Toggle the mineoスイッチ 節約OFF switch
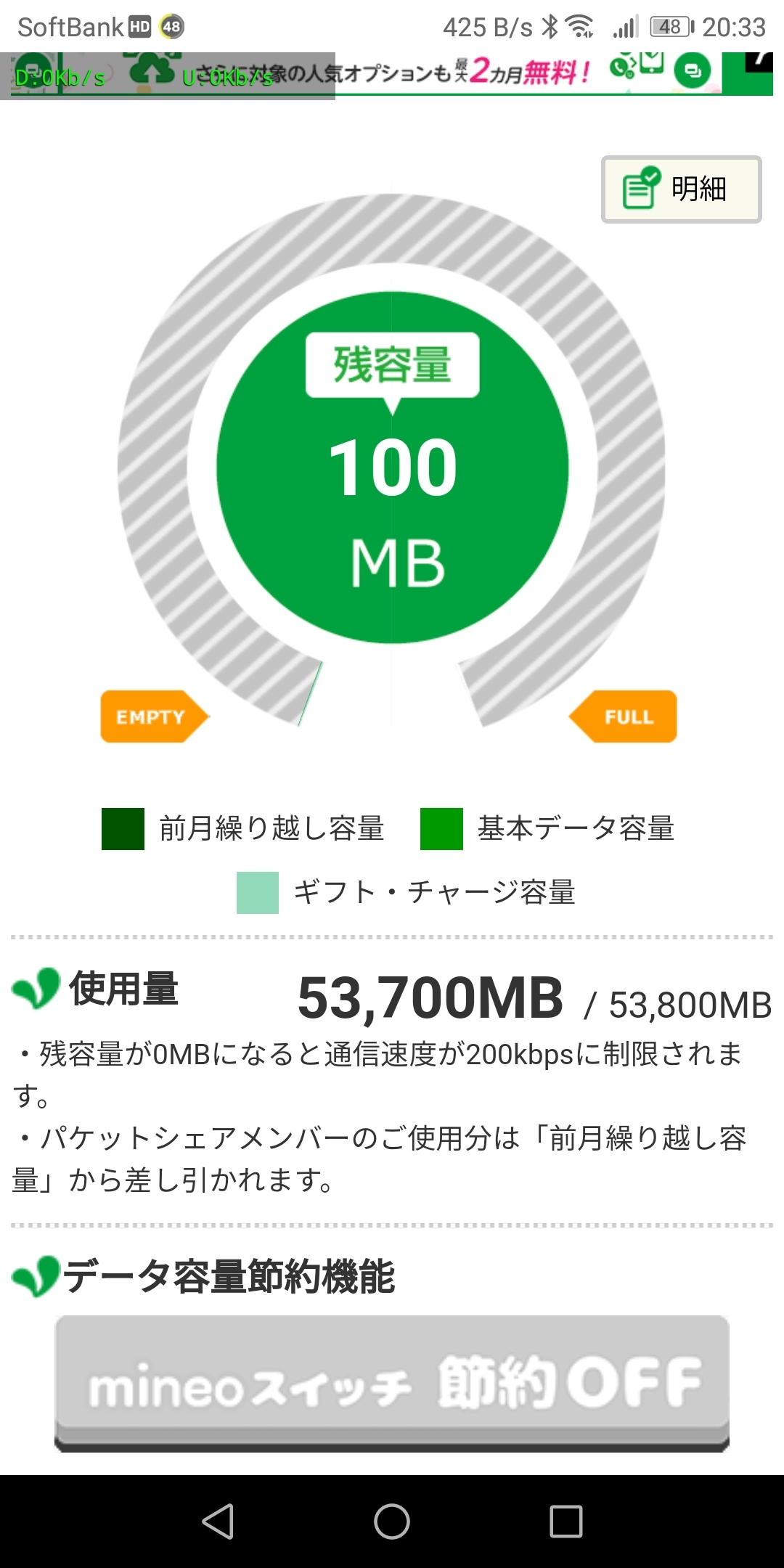The height and width of the screenshot is (1568, 784). 392,1381
